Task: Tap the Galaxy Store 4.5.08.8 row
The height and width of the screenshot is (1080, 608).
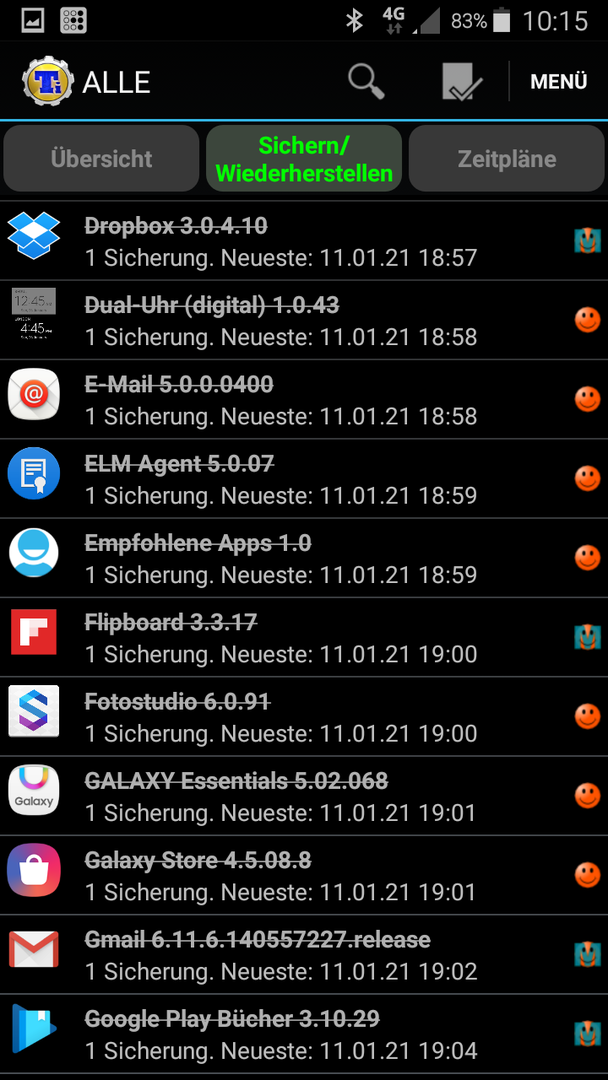Action: click(x=304, y=875)
